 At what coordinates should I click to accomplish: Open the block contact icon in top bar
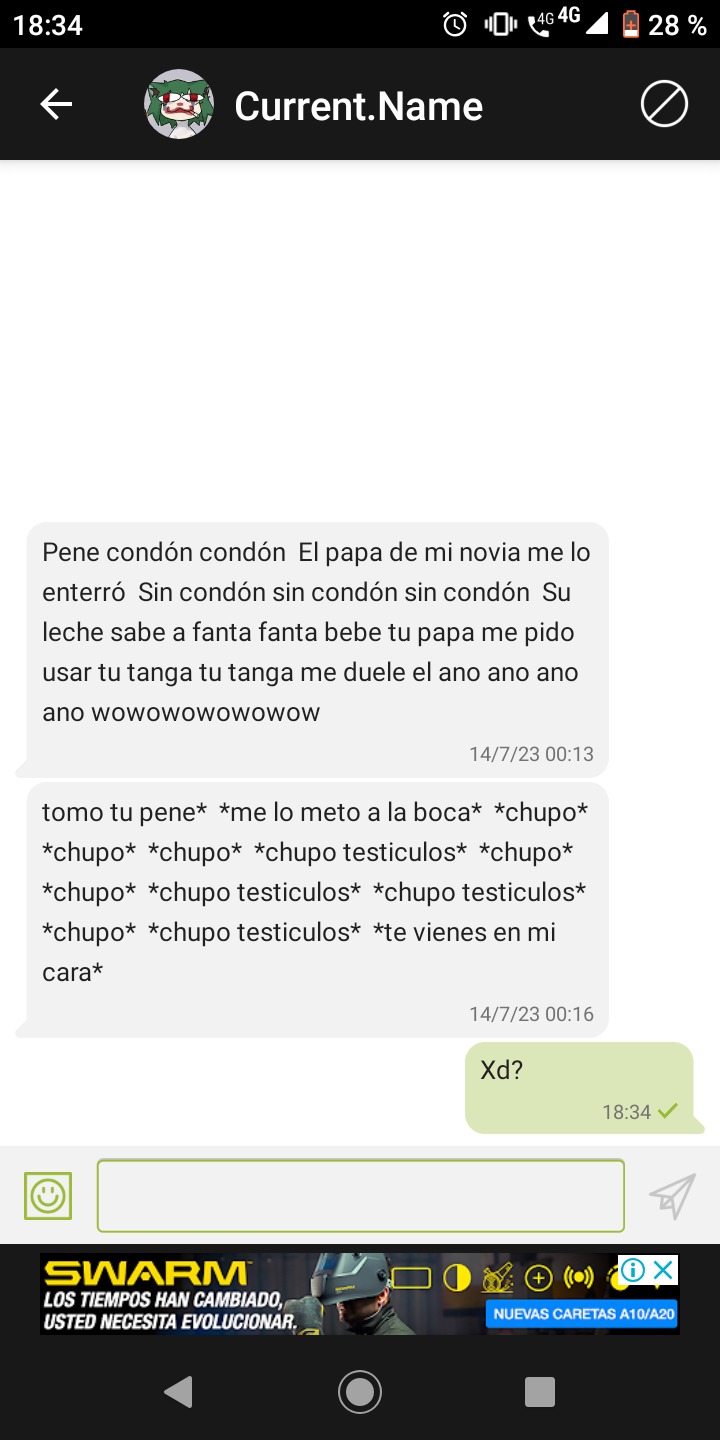click(663, 103)
